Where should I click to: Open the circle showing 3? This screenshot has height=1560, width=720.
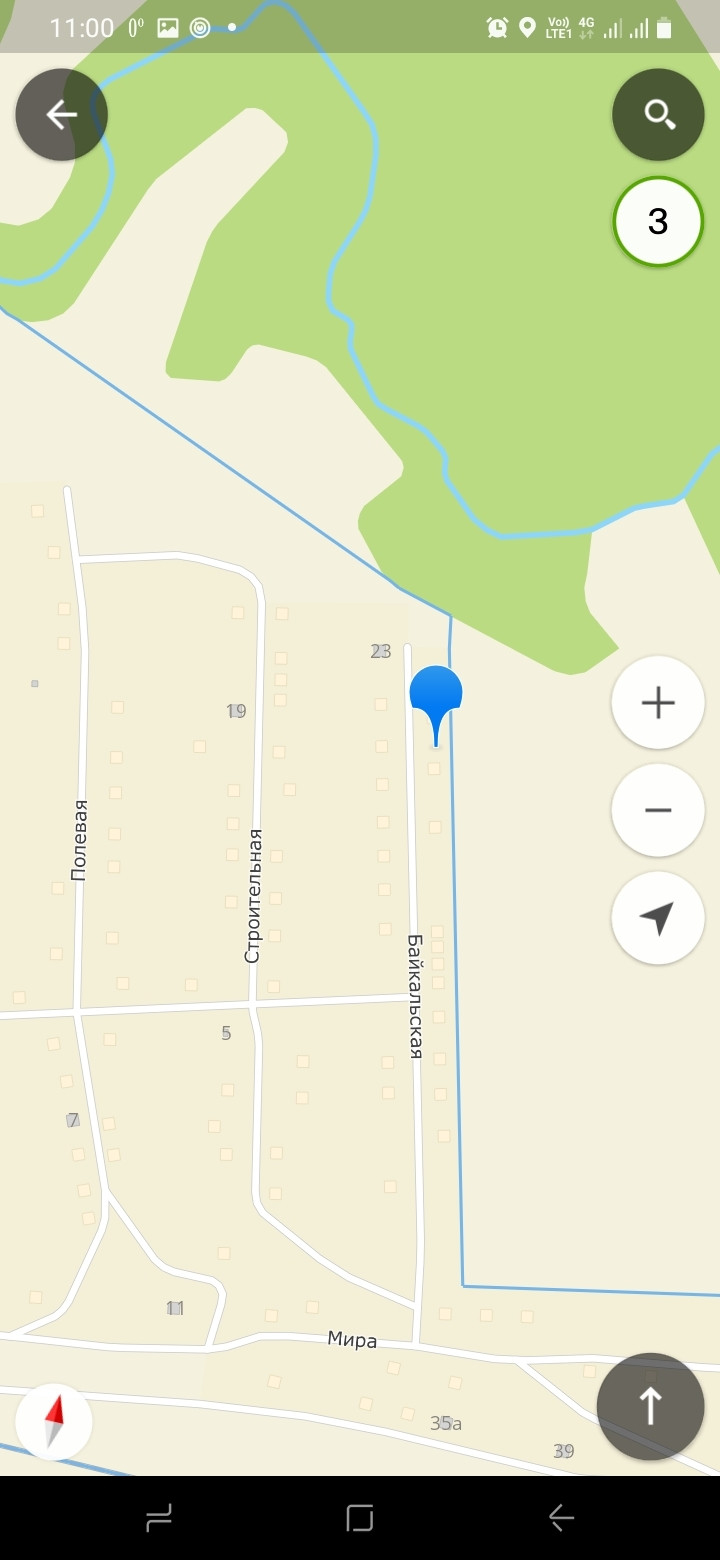click(658, 221)
